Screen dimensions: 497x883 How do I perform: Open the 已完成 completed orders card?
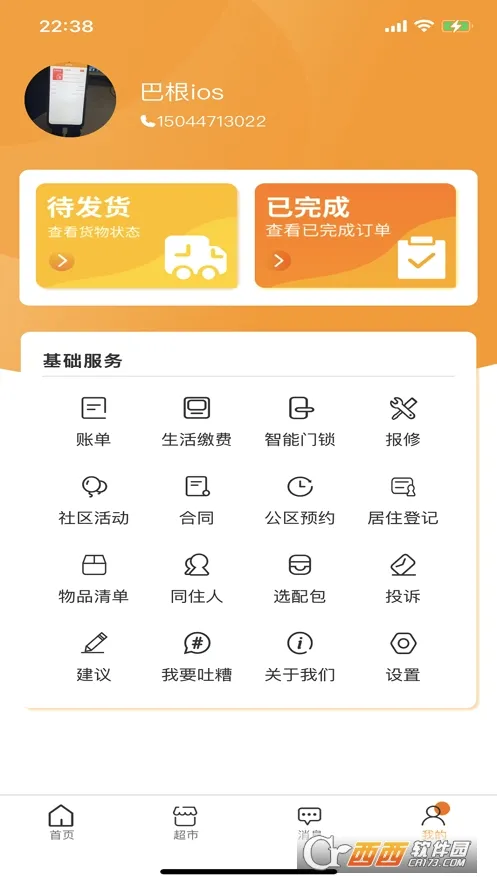pyautogui.click(x=355, y=235)
